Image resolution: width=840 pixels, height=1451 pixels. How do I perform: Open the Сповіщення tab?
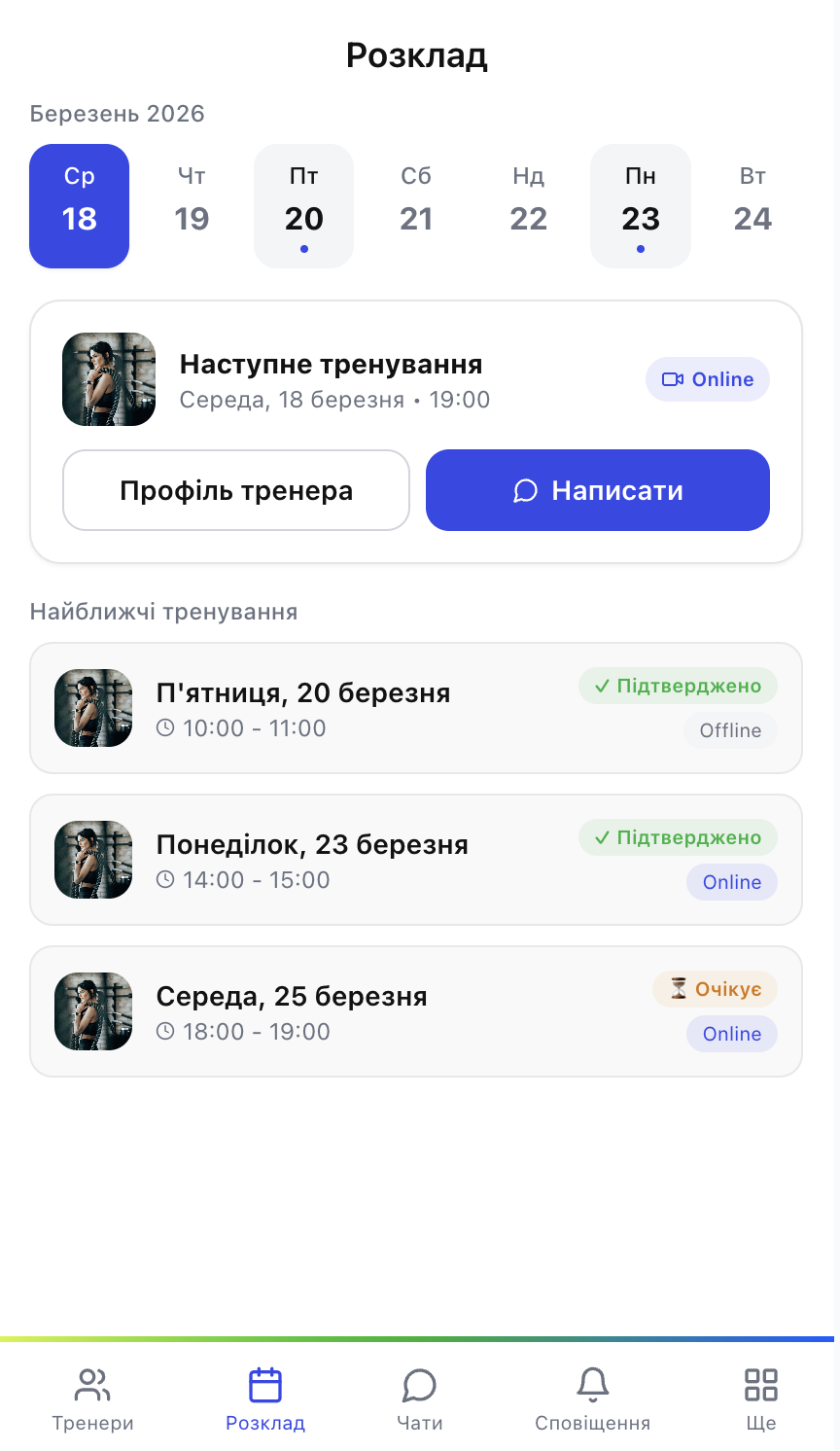(592, 1398)
